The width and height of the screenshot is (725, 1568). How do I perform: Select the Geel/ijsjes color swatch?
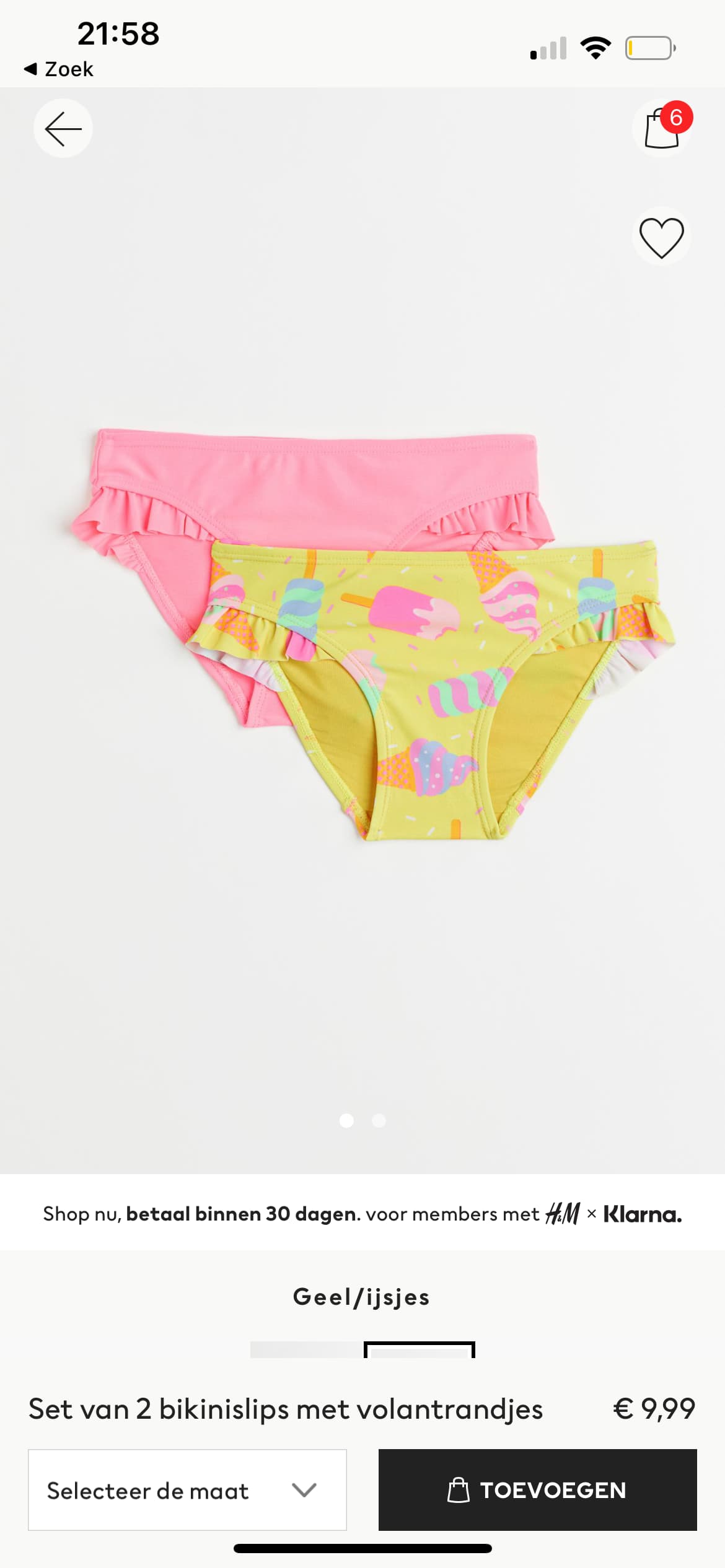click(420, 1350)
